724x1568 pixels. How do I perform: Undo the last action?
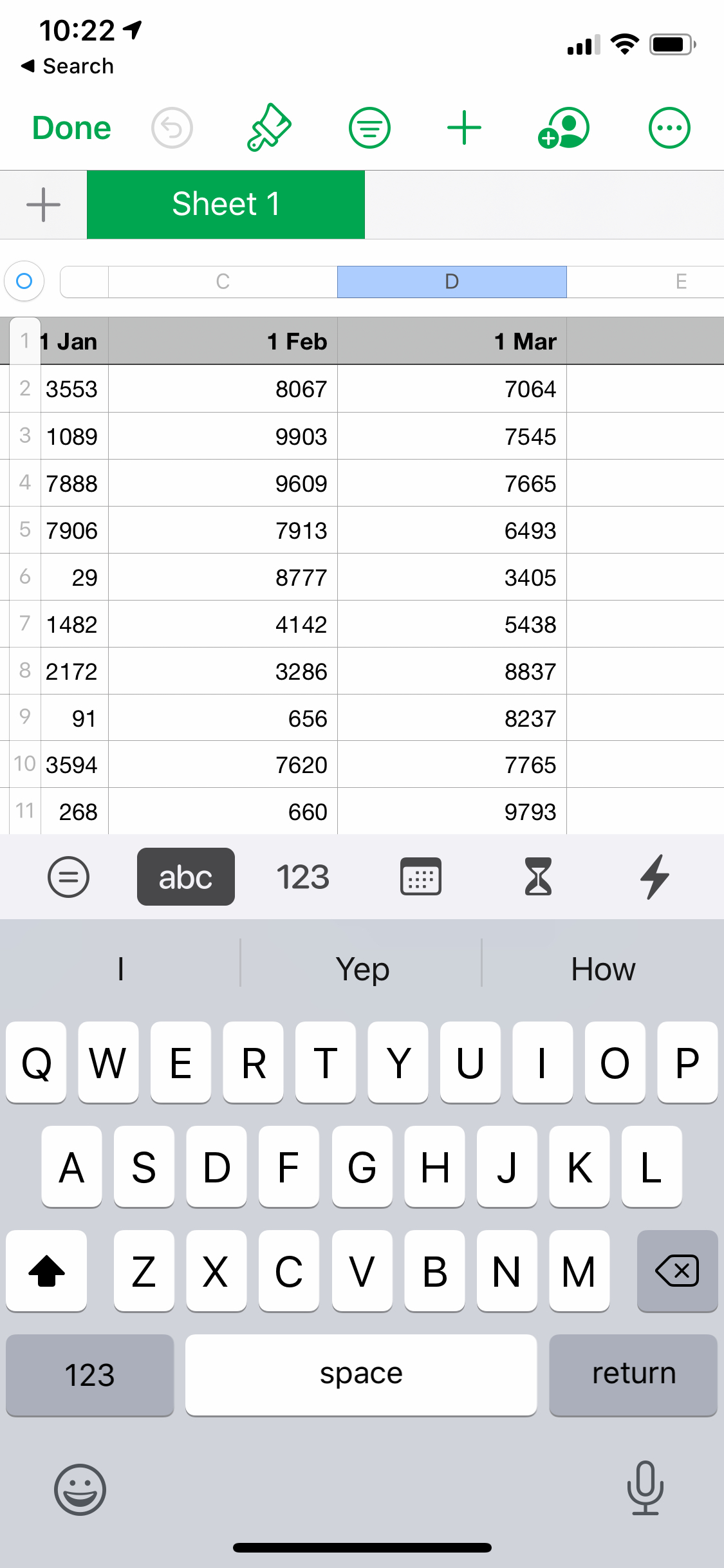click(x=172, y=128)
